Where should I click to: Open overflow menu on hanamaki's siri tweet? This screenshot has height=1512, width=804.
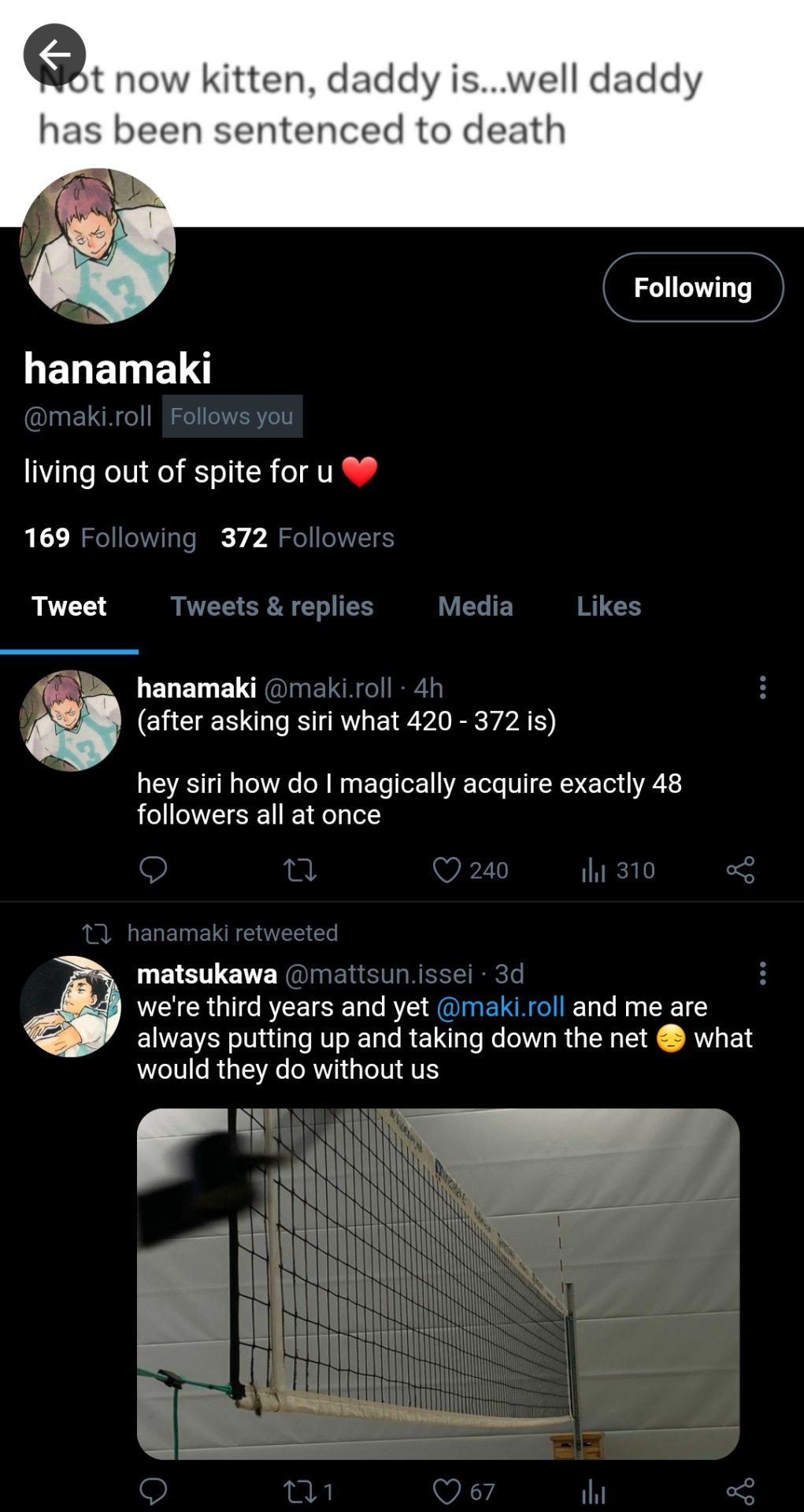click(762, 687)
